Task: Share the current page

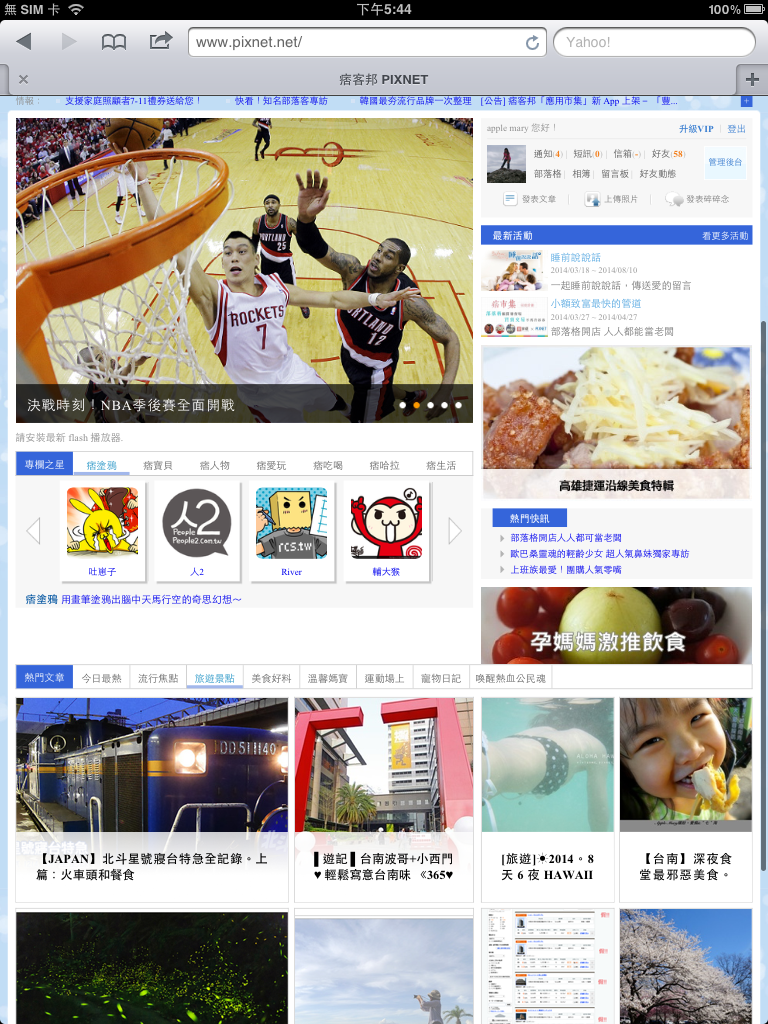Action: point(160,42)
